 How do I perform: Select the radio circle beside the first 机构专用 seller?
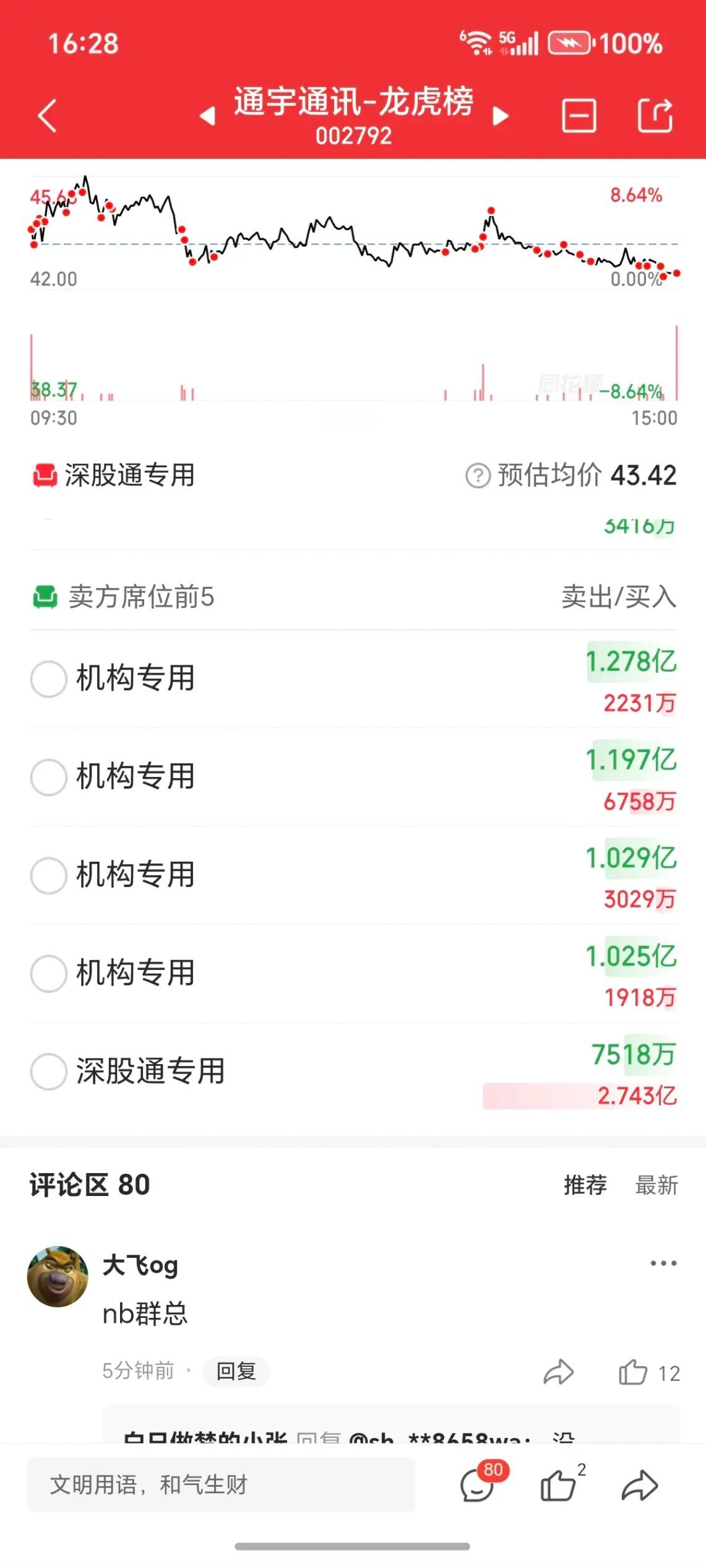point(49,679)
